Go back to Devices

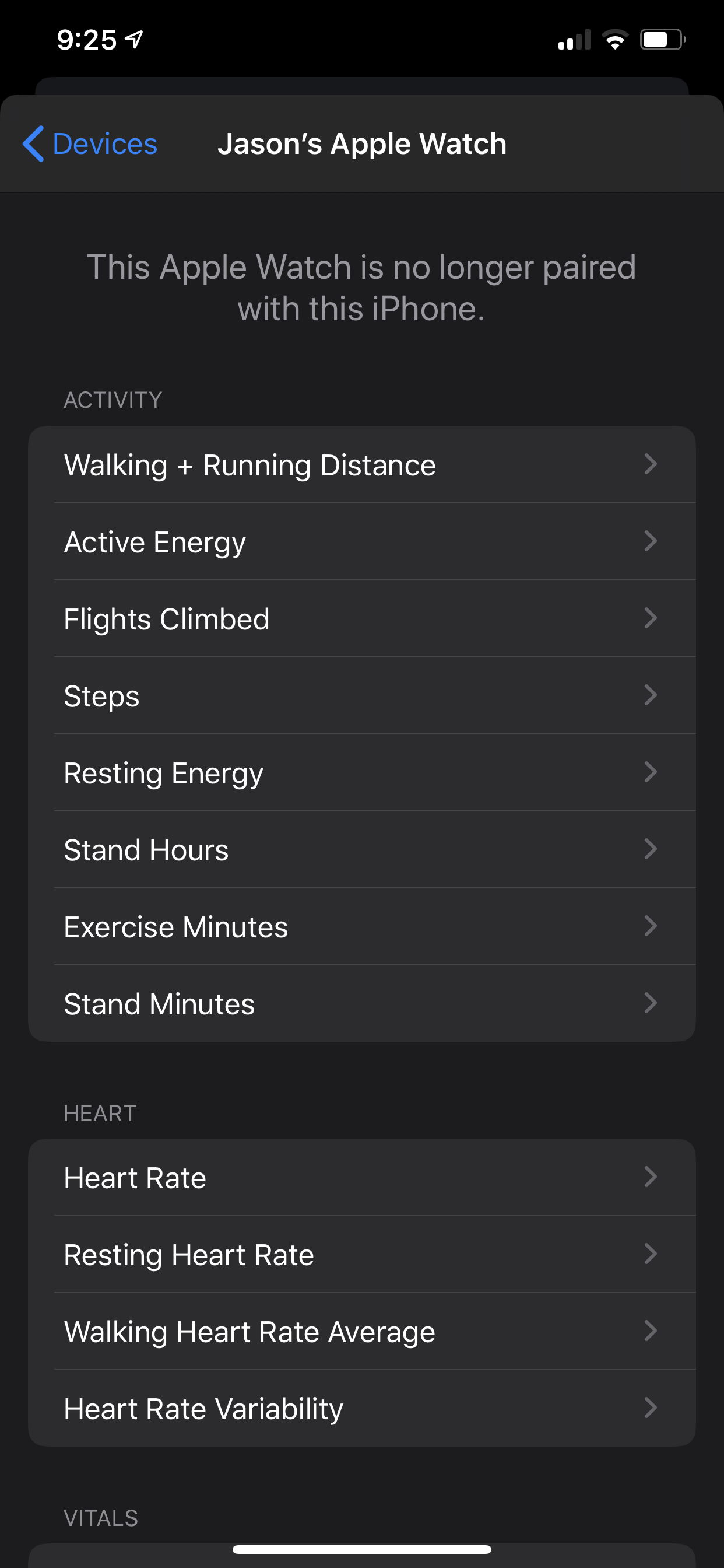pyautogui.click(x=90, y=144)
